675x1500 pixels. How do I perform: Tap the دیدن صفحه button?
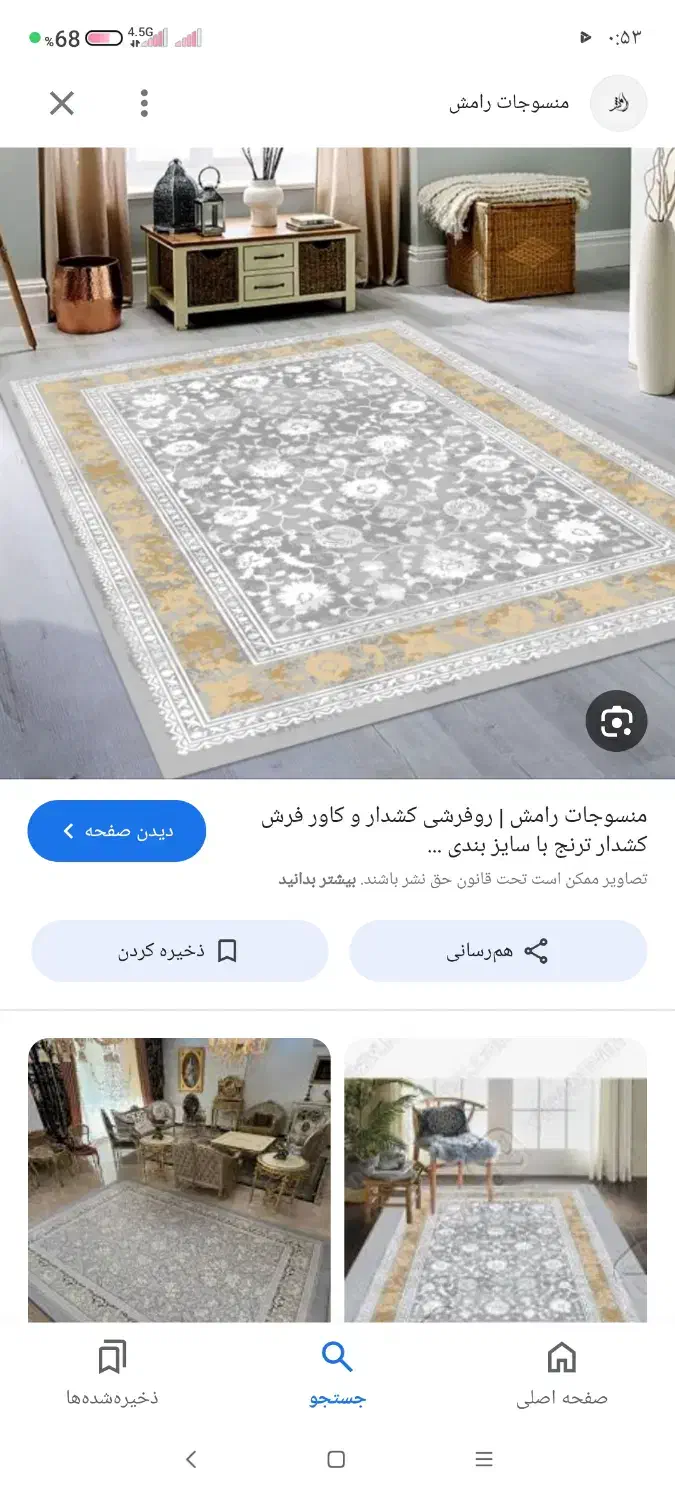117,831
